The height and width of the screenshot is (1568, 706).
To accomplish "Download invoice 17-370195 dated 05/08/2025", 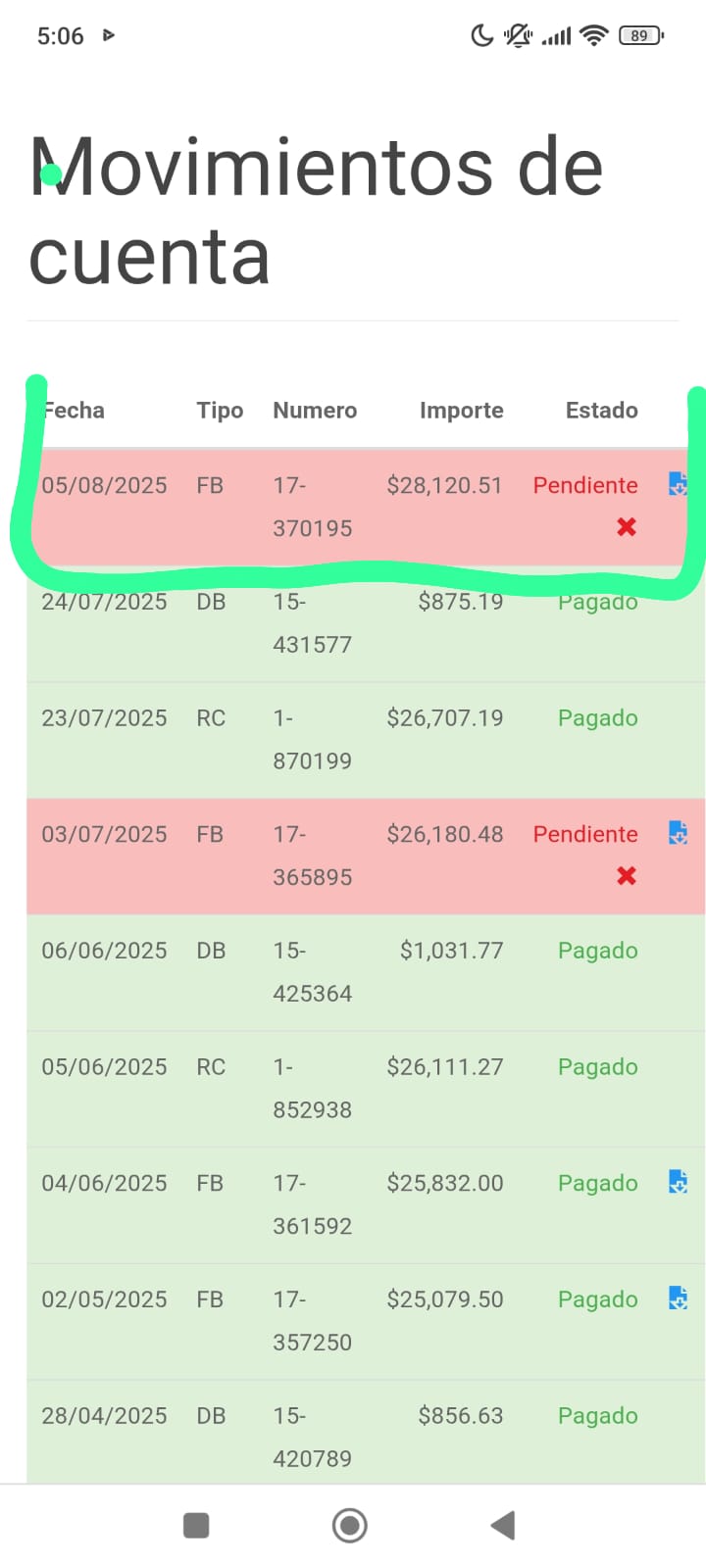I will (x=678, y=484).
